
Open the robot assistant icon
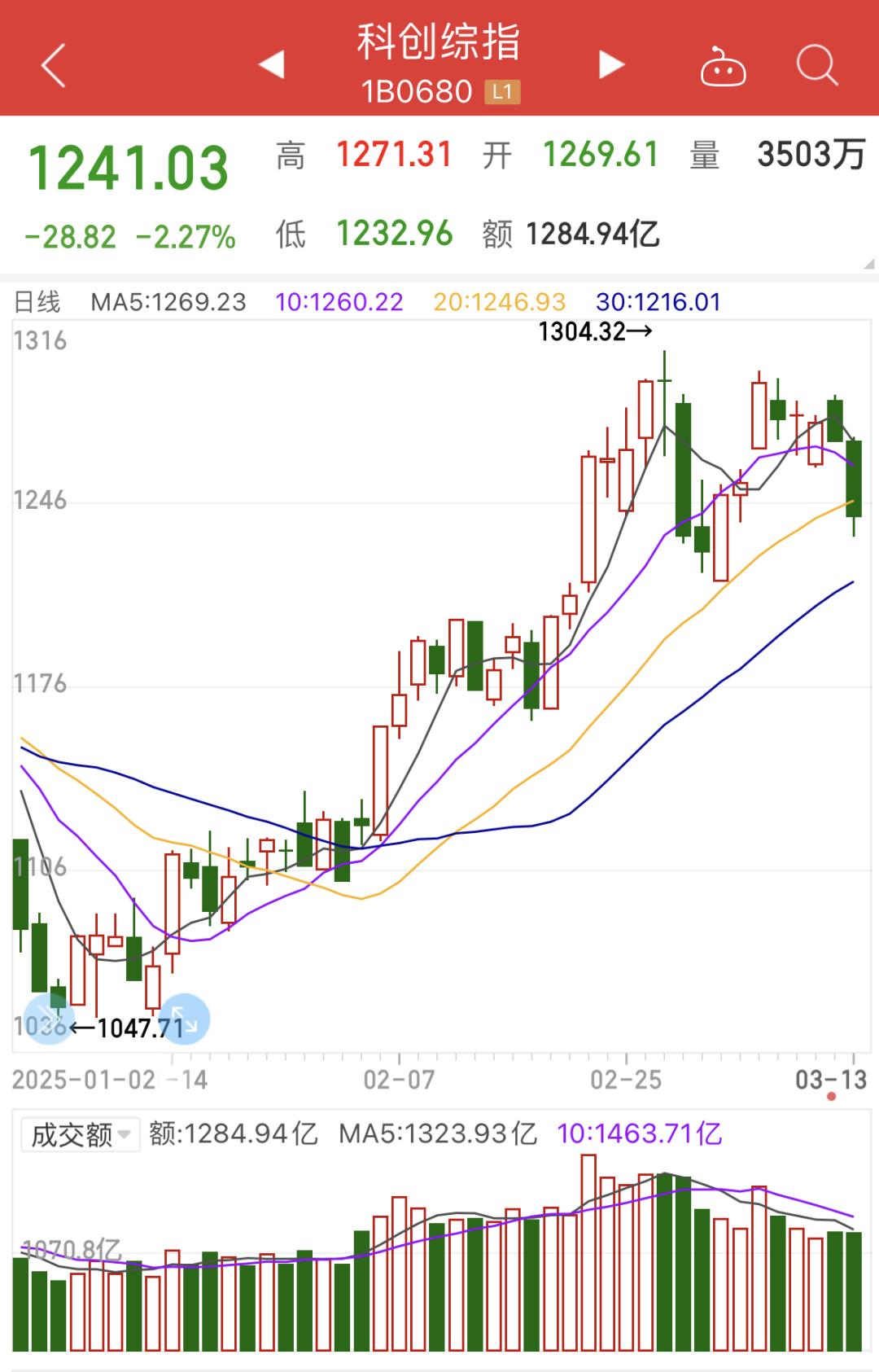pyautogui.click(x=723, y=67)
